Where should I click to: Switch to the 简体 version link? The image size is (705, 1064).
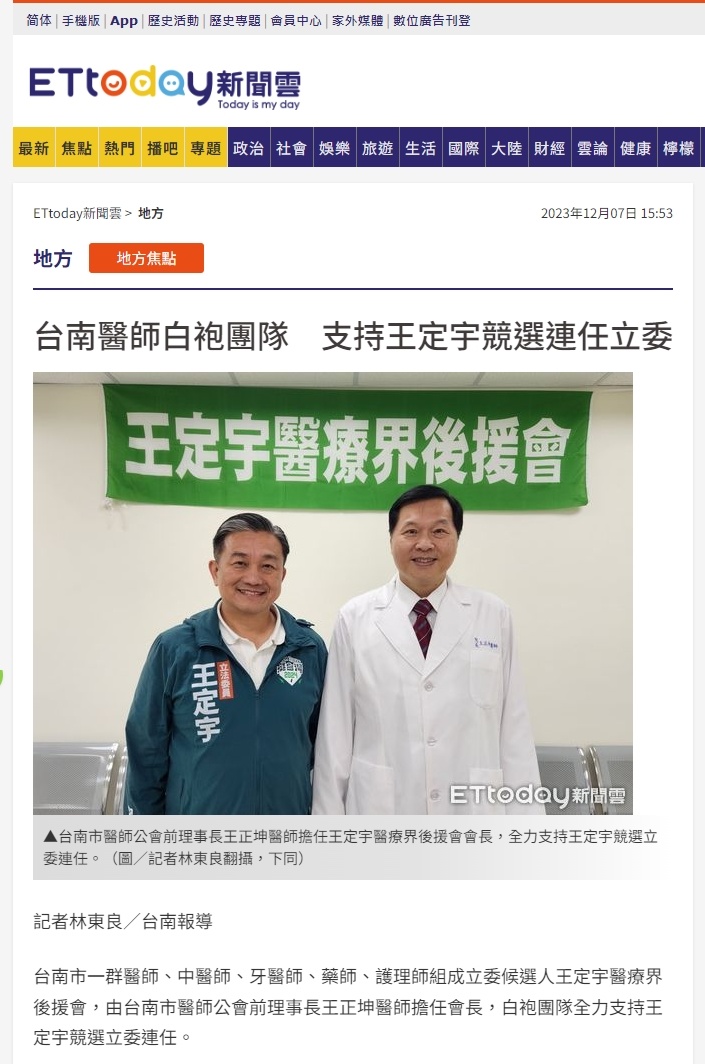point(39,20)
